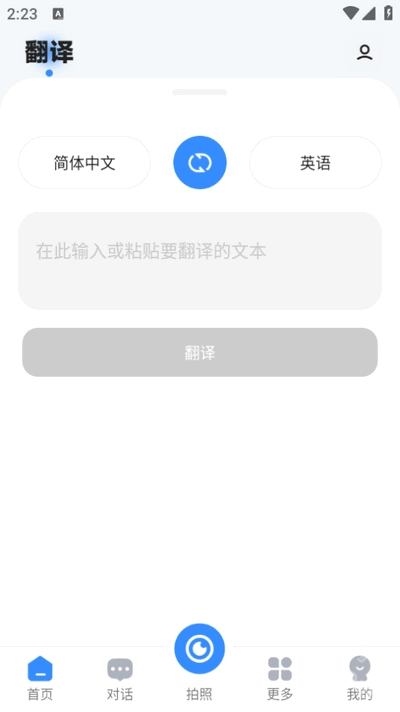400x712 pixels.
Task: Switch to the 首页 tab
Action: [x=40, y=678]
